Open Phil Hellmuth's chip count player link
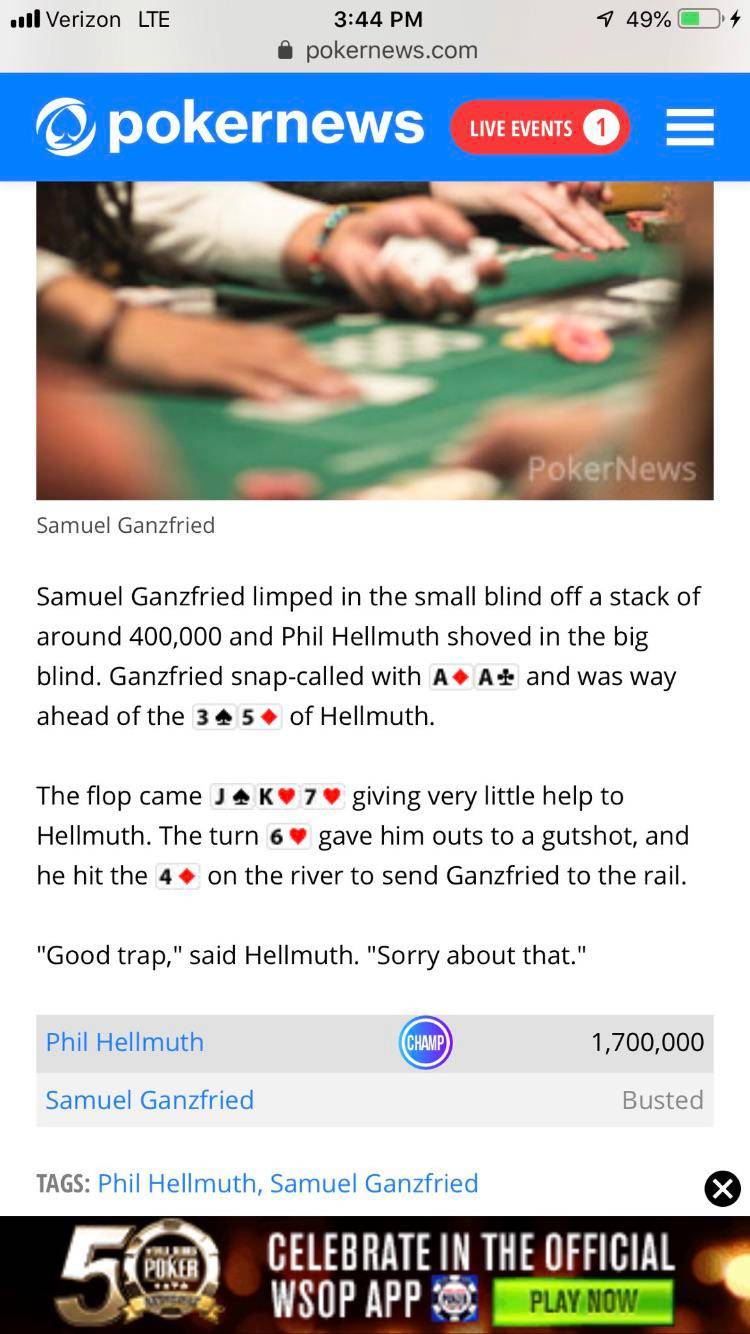 click(x=125, y=1042)
